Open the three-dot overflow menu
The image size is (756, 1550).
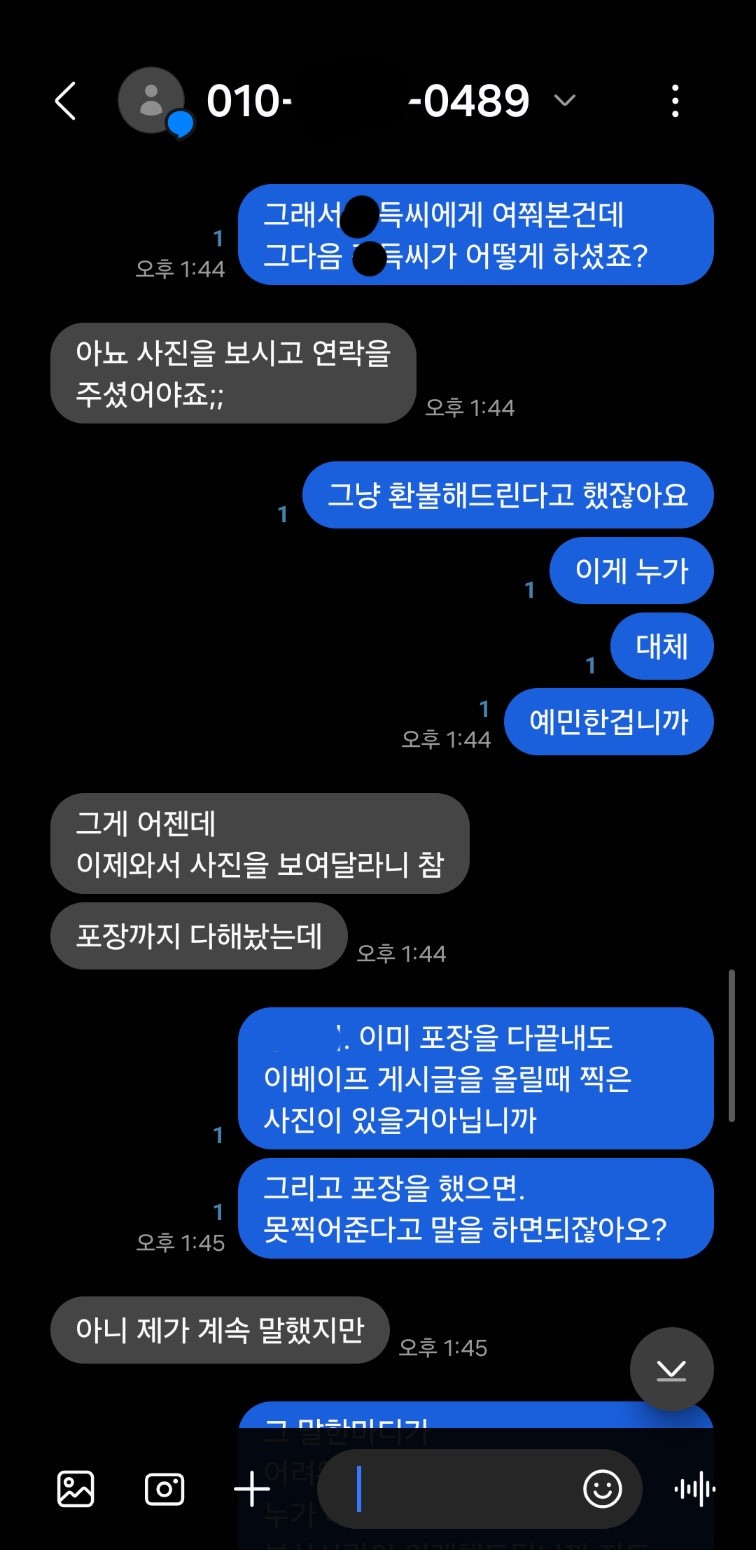tap(675, 101)
